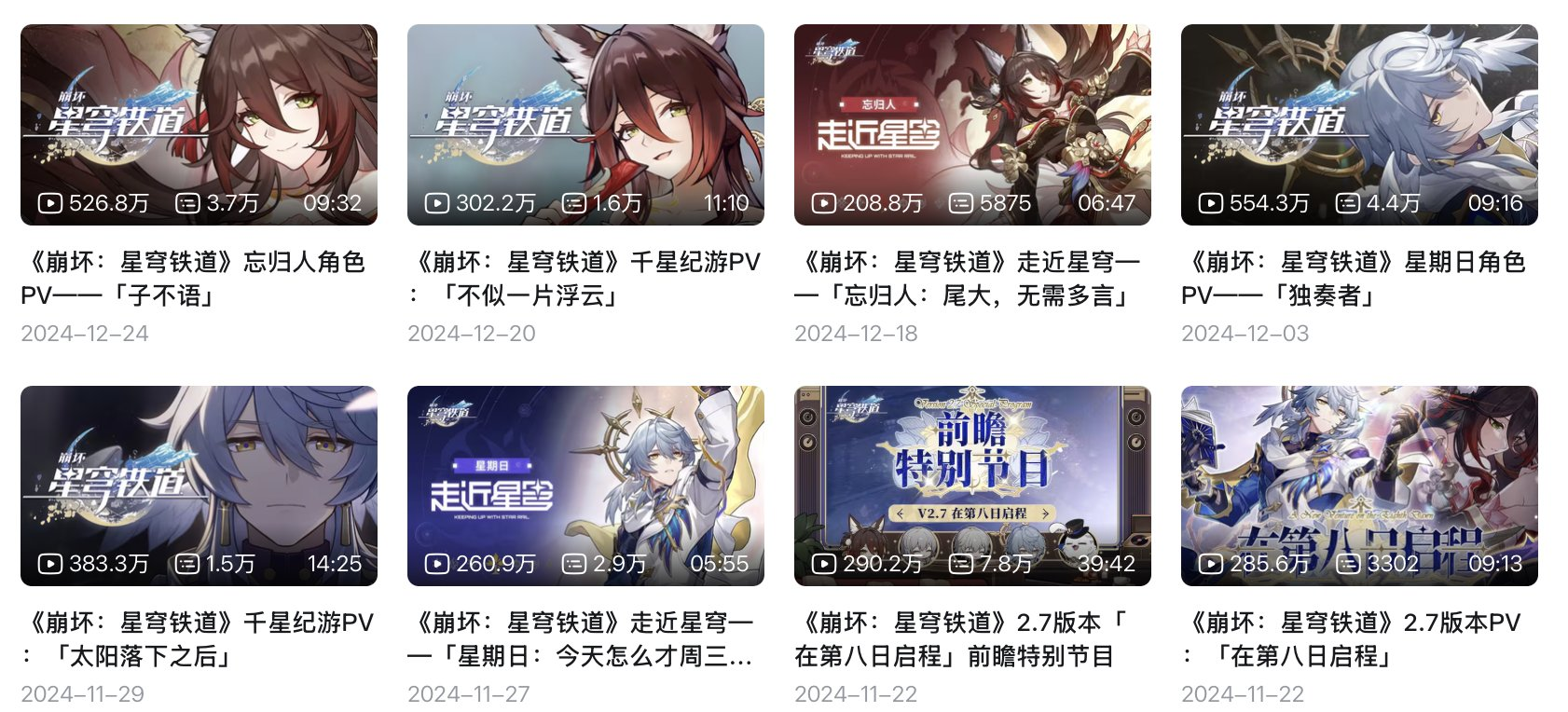The width and height of the screenshot is (1568, 712).
Task: Play 千星纪游PV「不似一片浮云」
Action: coord(585,125)
